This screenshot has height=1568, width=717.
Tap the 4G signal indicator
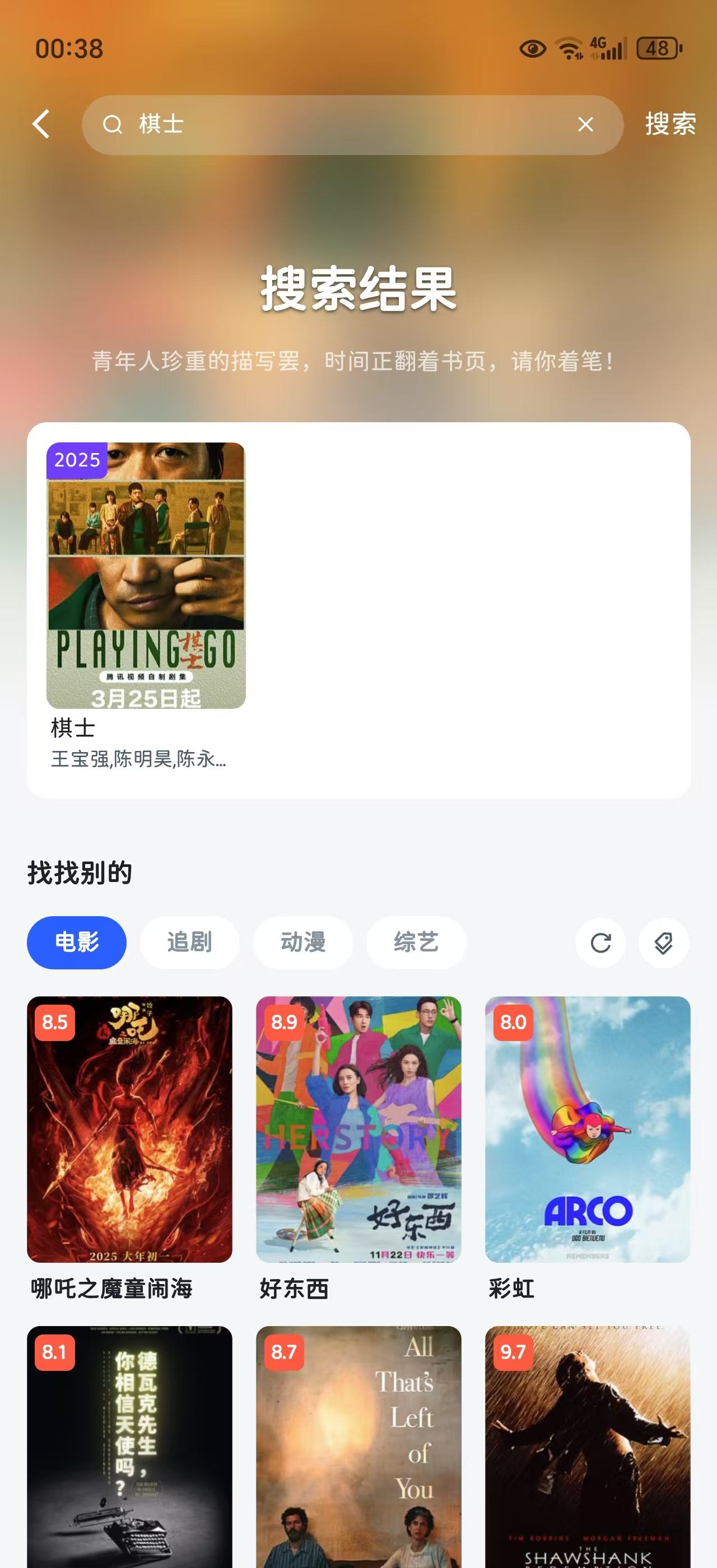[607, 49]
